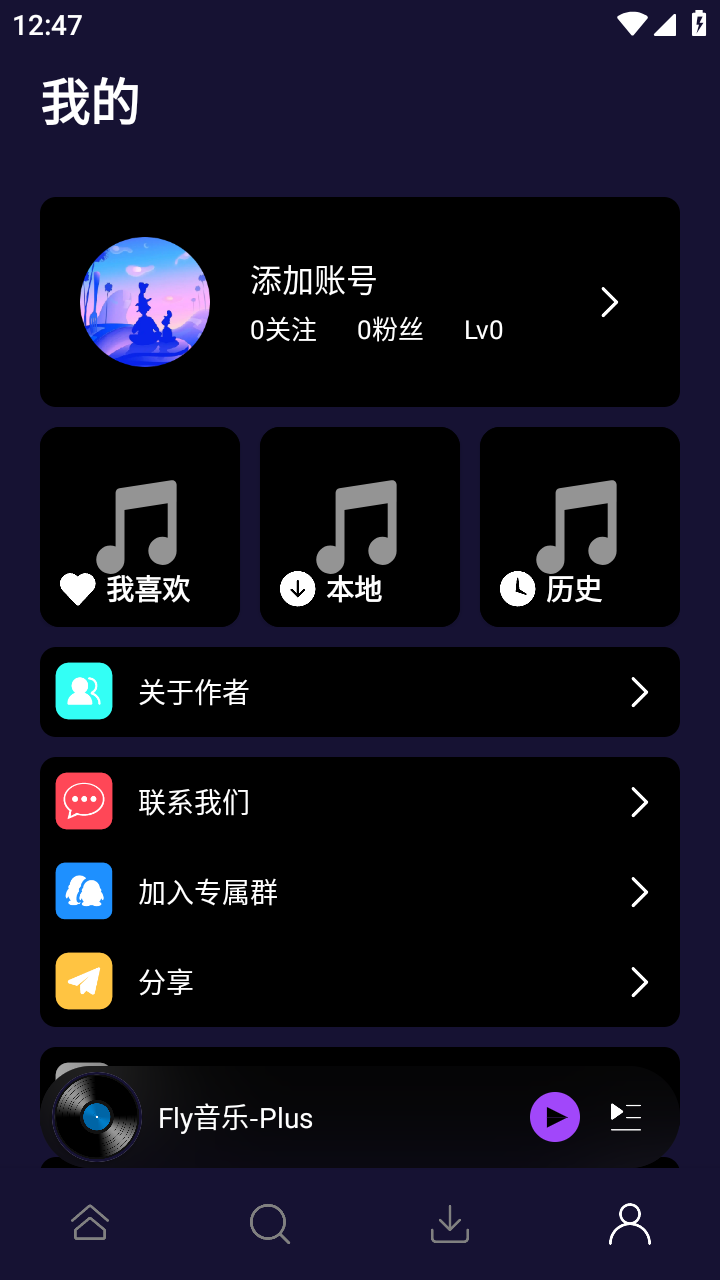Play the Fly音乐-Plus track
The width and height of the screenshot is (720, 1280).
point(555,1117)
